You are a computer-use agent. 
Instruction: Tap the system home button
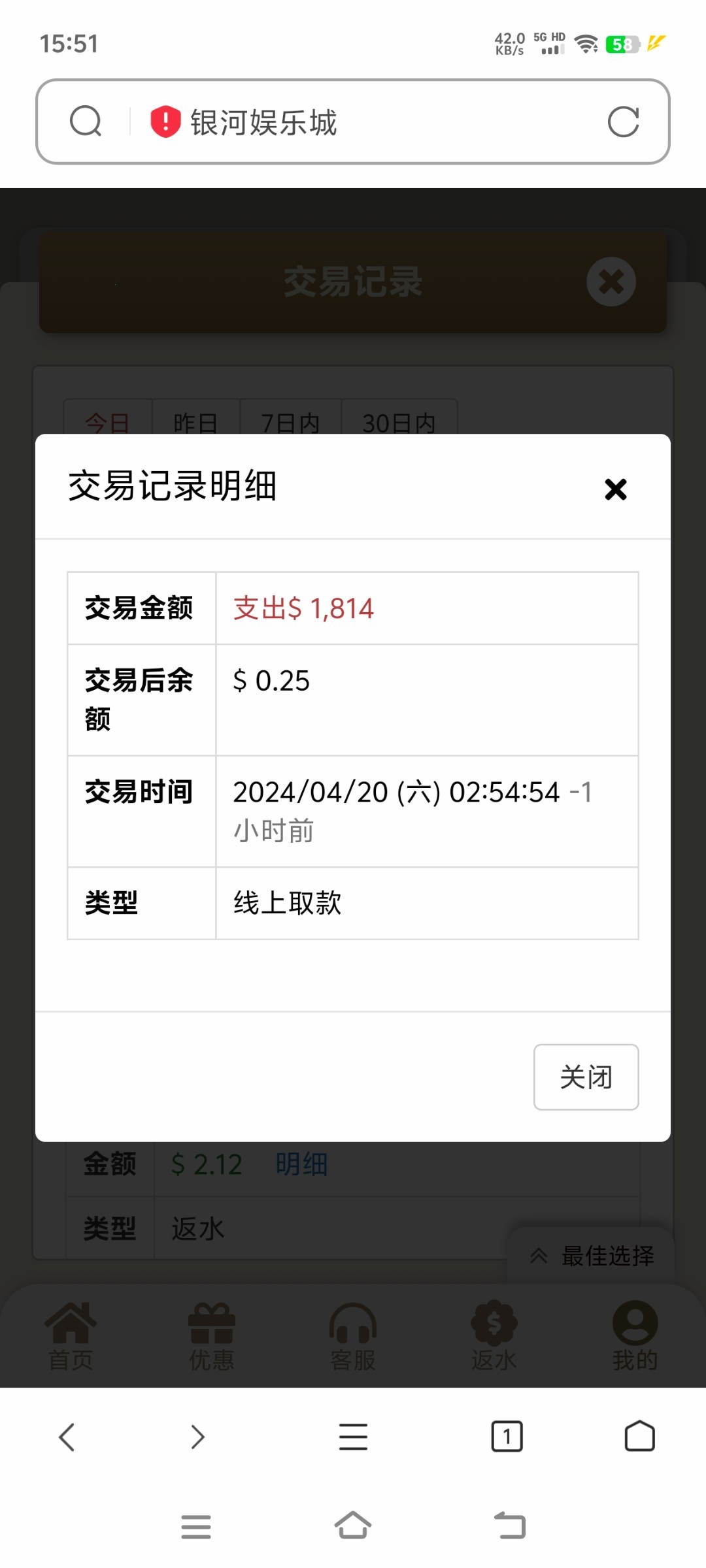(353, 1526)
